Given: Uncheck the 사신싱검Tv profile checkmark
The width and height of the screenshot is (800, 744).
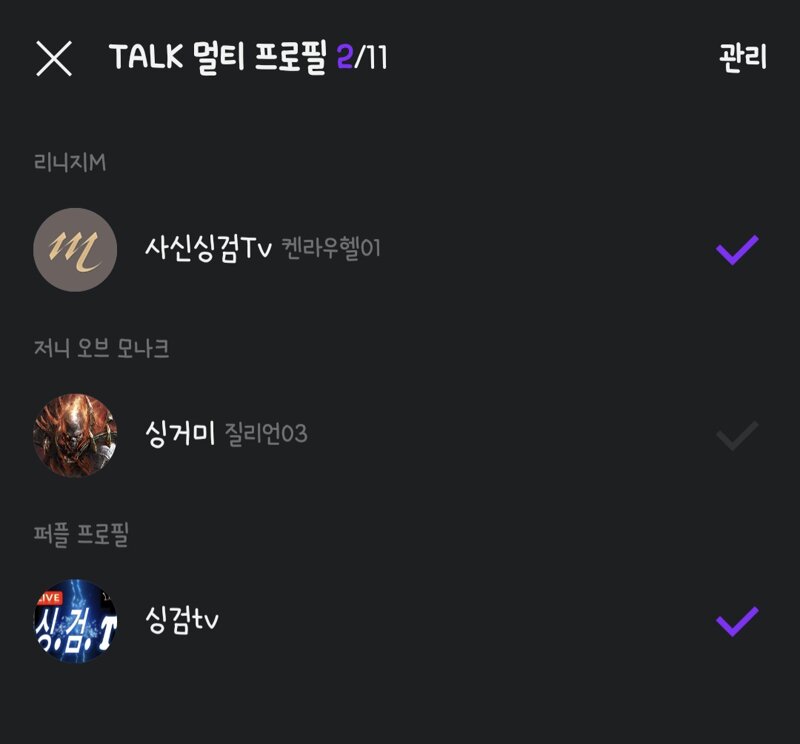Looking at the screenshot, I should click(x=737, y=249).
